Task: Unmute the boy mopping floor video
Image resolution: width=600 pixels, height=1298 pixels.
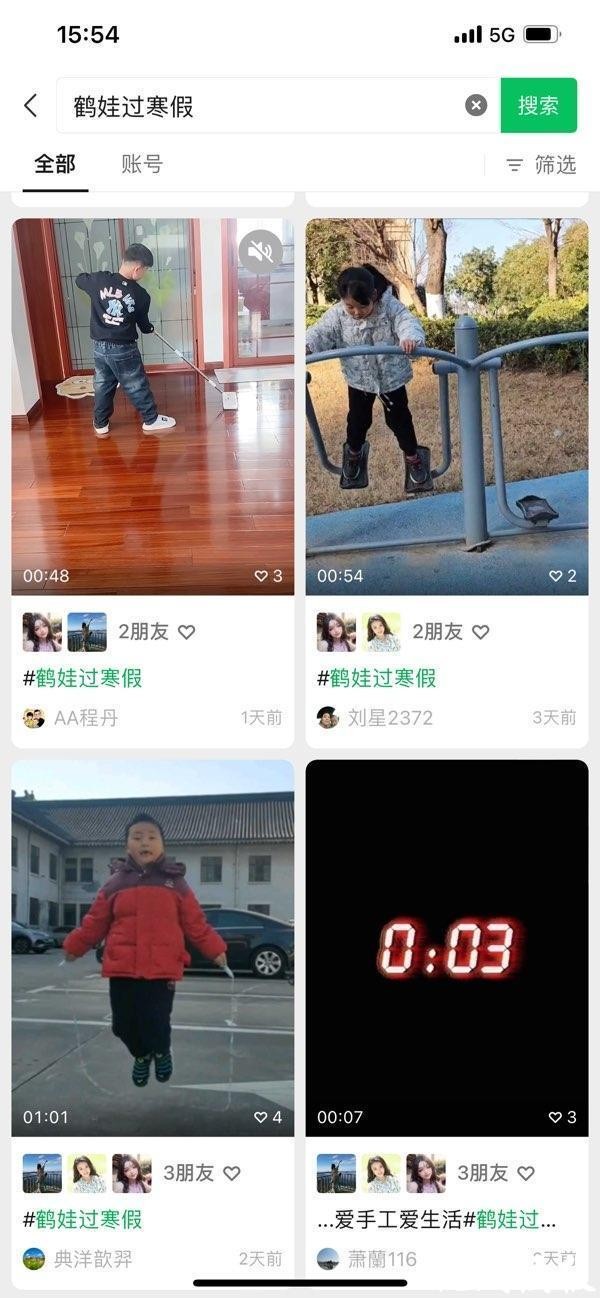Action: pos(260,252)
